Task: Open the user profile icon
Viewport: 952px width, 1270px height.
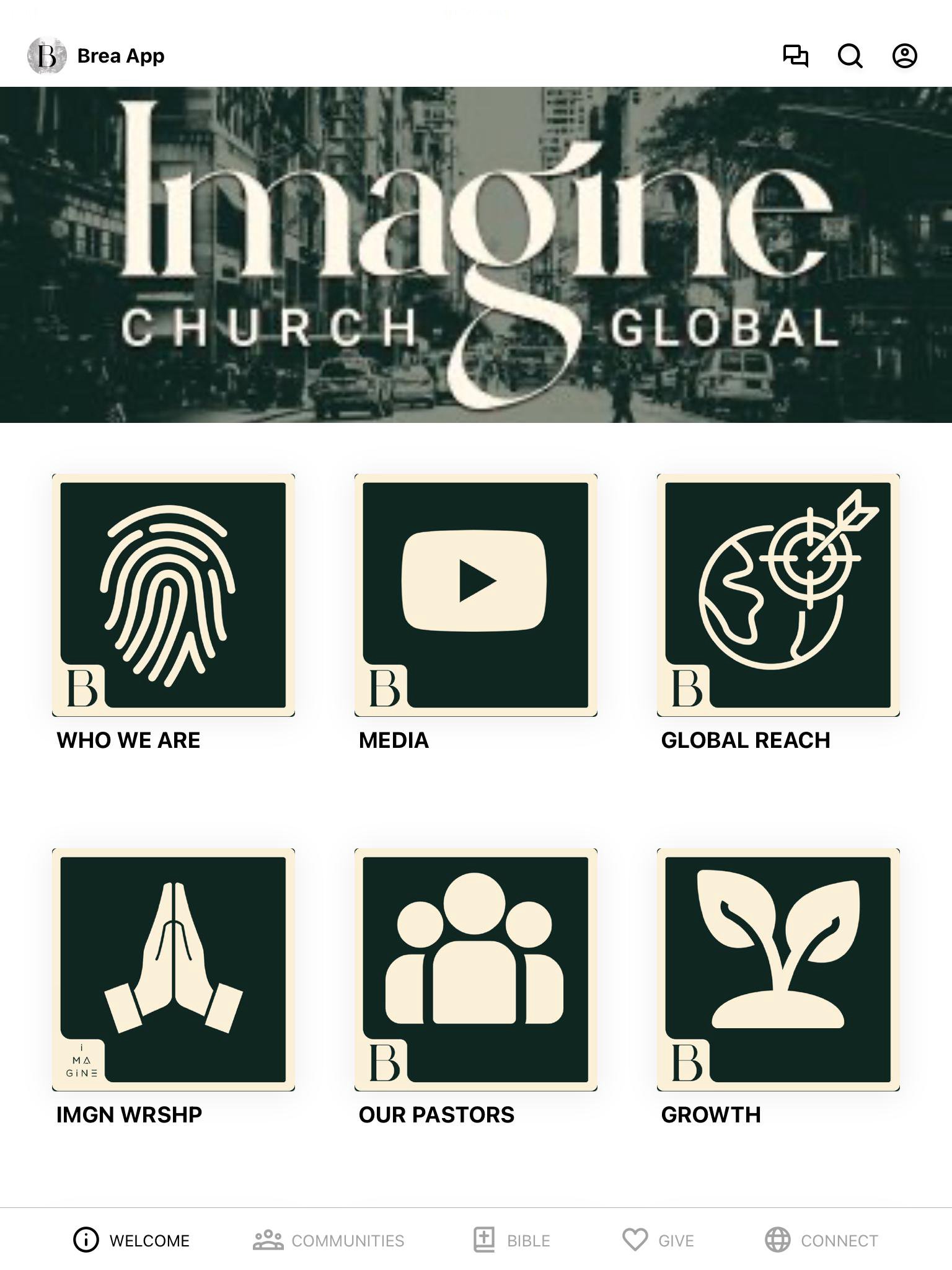Action: pos(904,56)
